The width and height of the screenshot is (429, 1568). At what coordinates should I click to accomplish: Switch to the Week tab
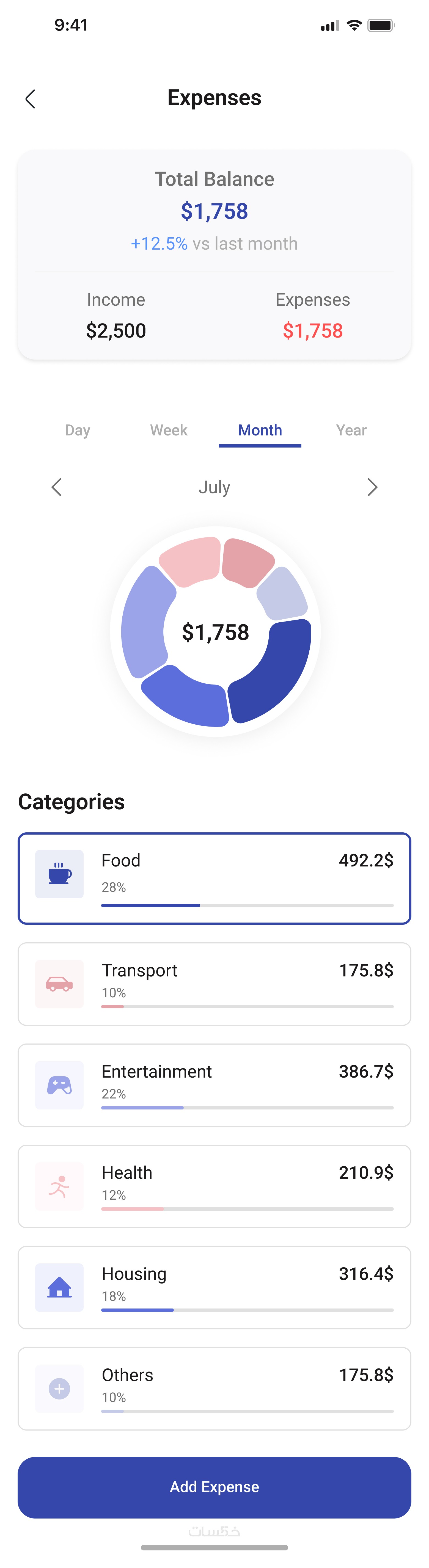169,430
